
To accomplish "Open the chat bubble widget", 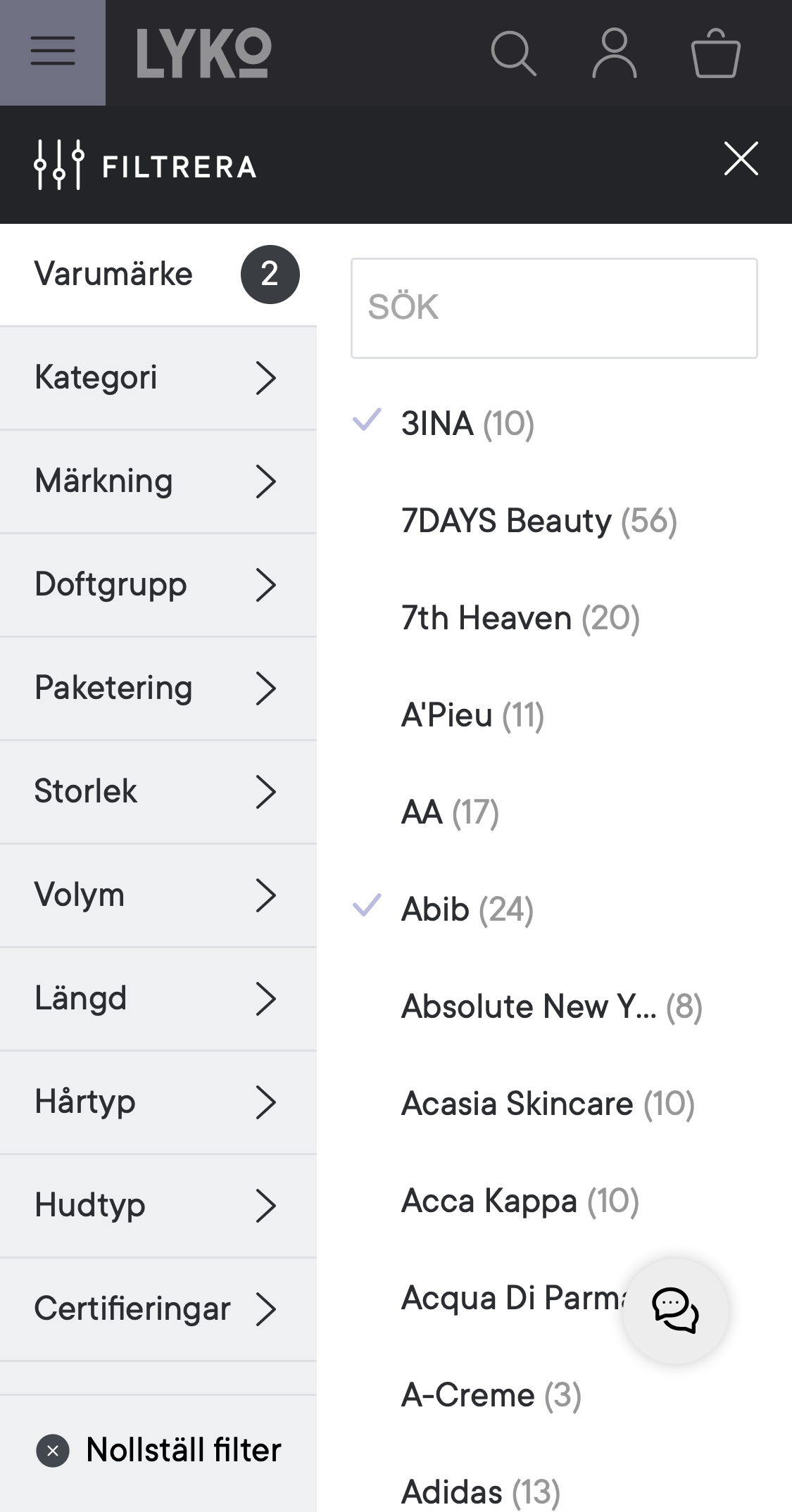I will click(x=675, y=1311).
